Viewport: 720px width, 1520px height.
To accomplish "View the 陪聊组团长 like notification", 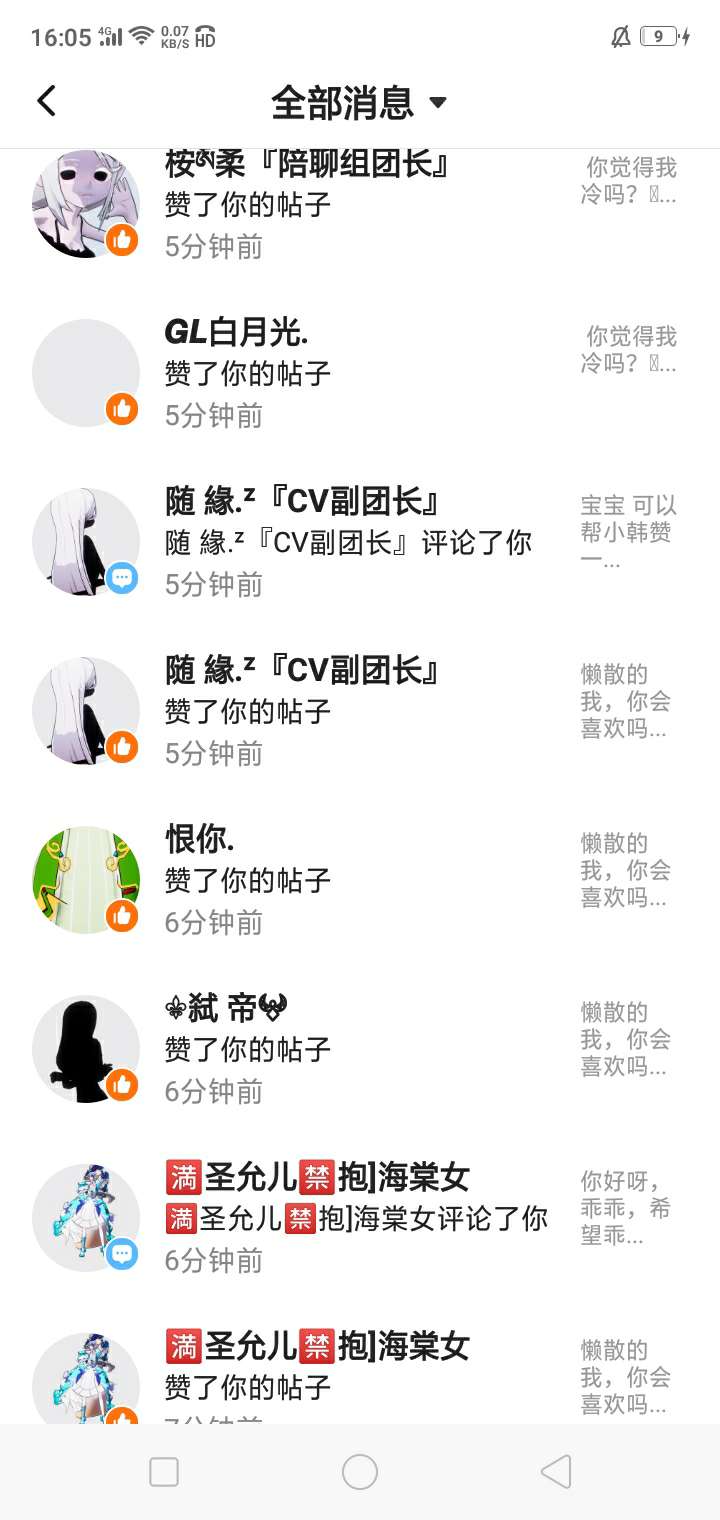I will click(x=360, y=205).
